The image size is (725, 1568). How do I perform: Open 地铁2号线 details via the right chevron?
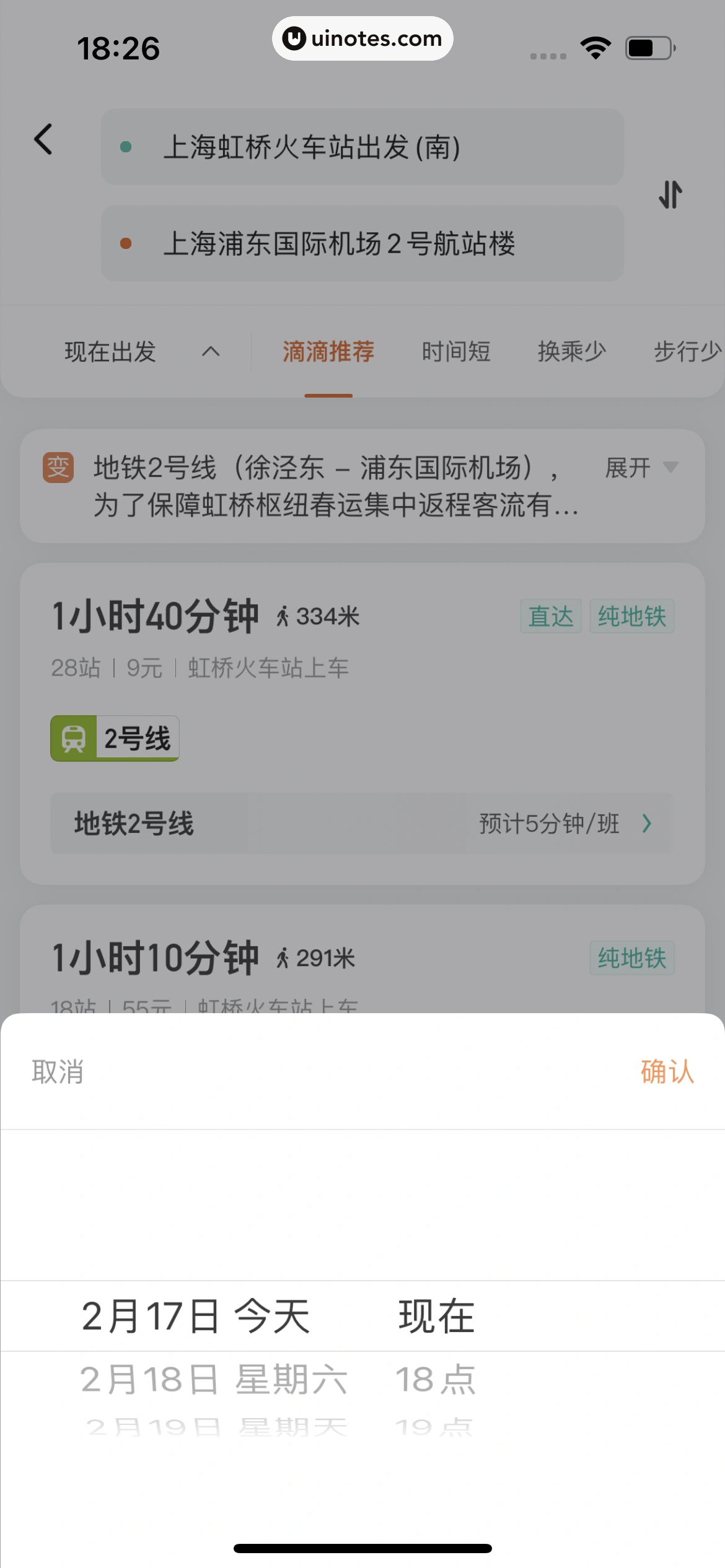647,824
